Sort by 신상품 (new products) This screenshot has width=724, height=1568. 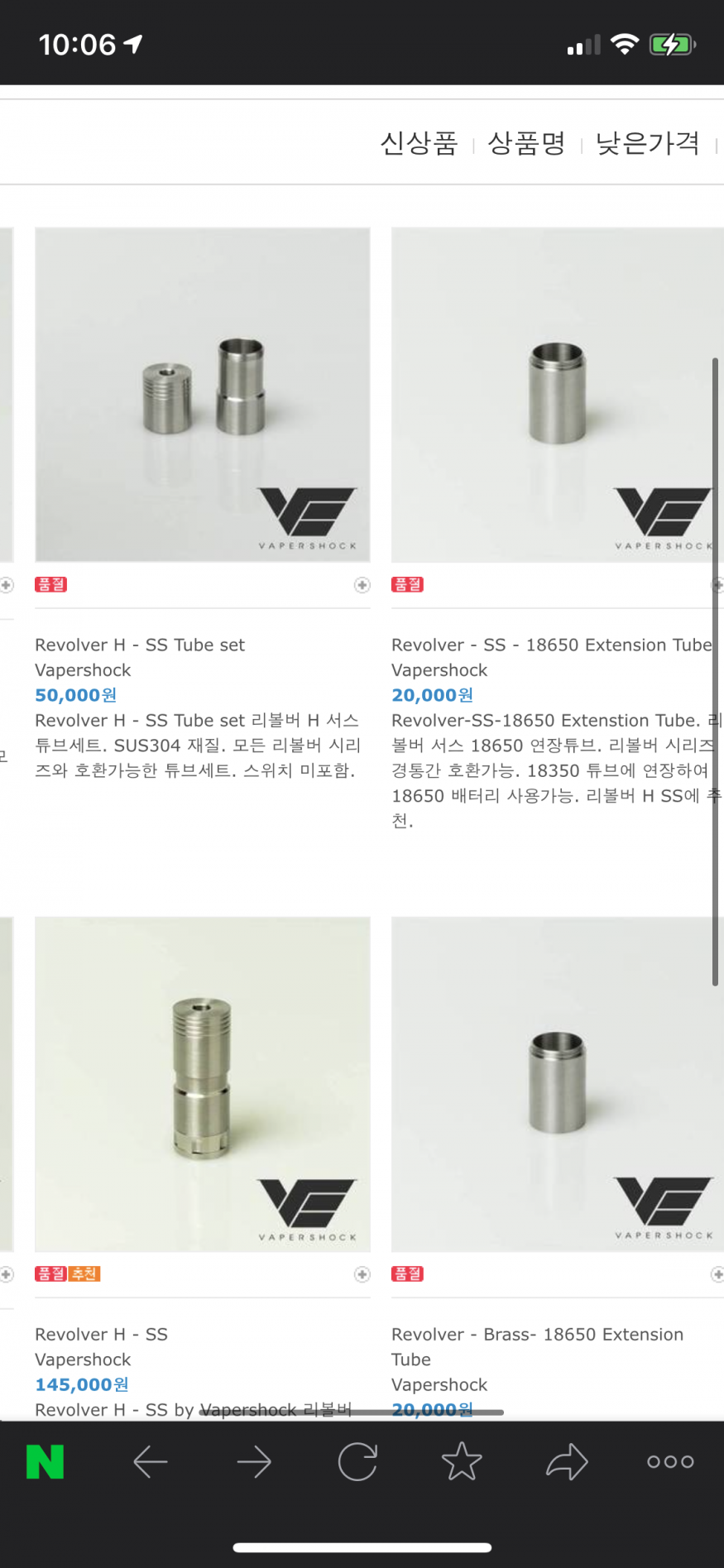[419, 143]
